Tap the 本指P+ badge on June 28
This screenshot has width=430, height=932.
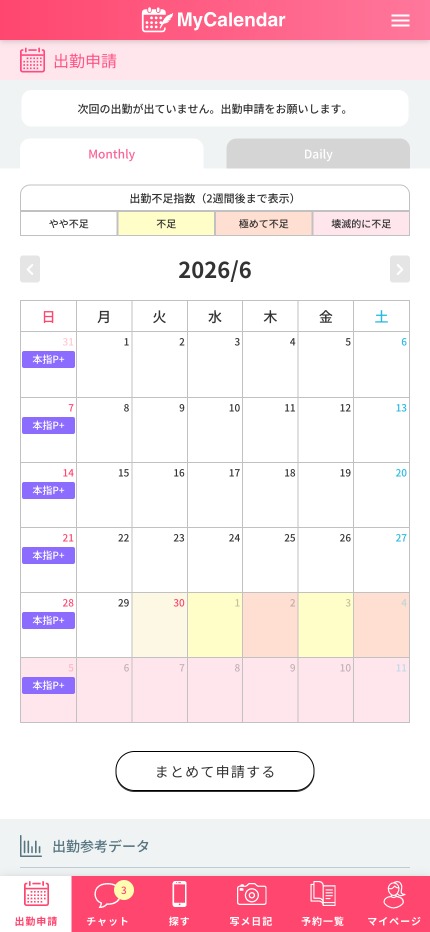tap(48, 621)
